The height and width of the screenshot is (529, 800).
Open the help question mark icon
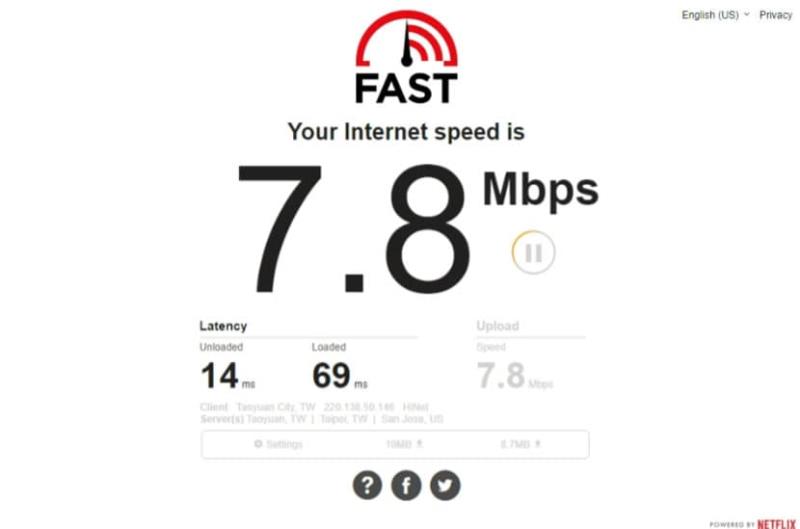coord(367,486)
